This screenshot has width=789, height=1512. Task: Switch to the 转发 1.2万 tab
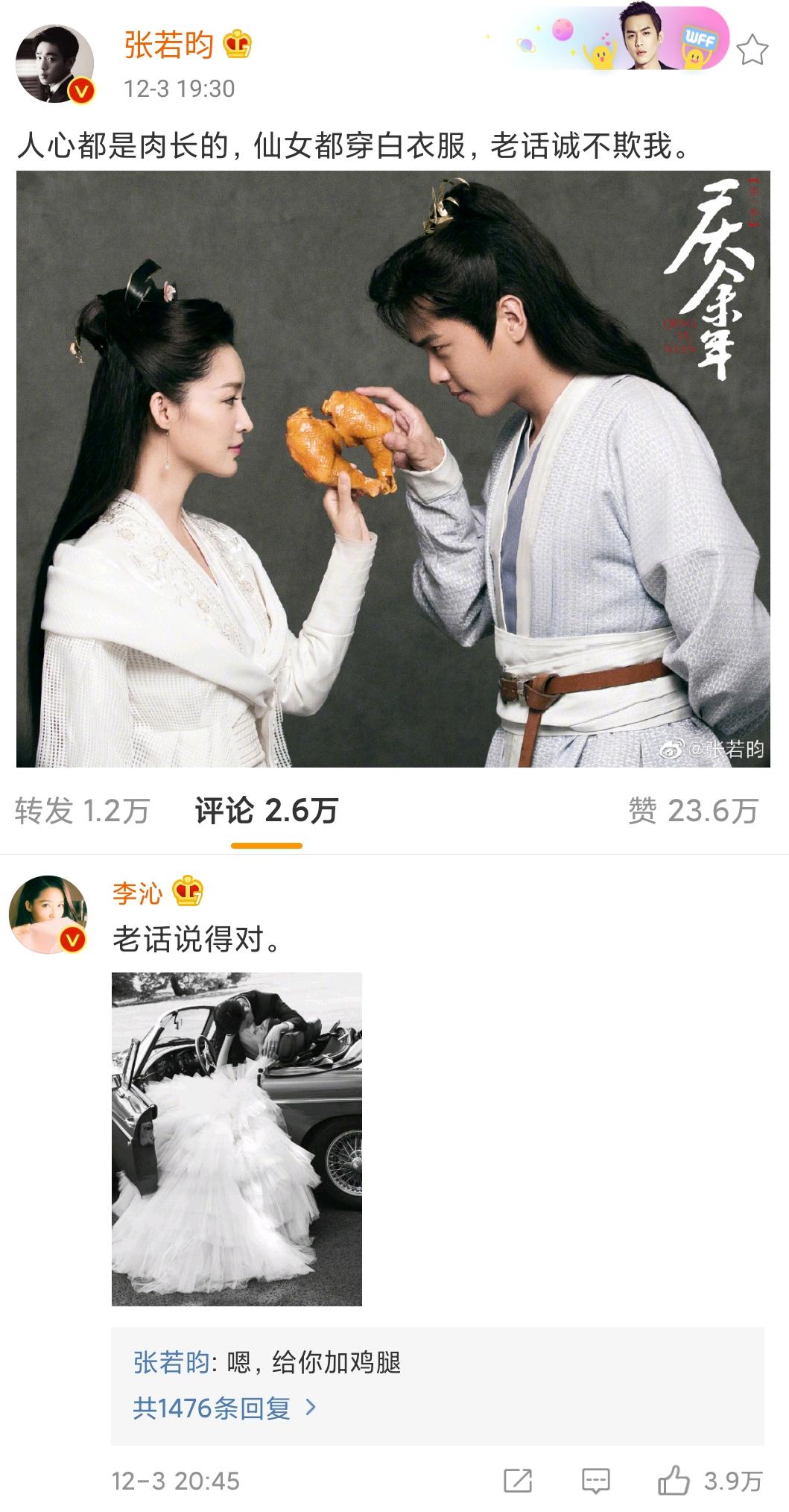coord(82,811)
